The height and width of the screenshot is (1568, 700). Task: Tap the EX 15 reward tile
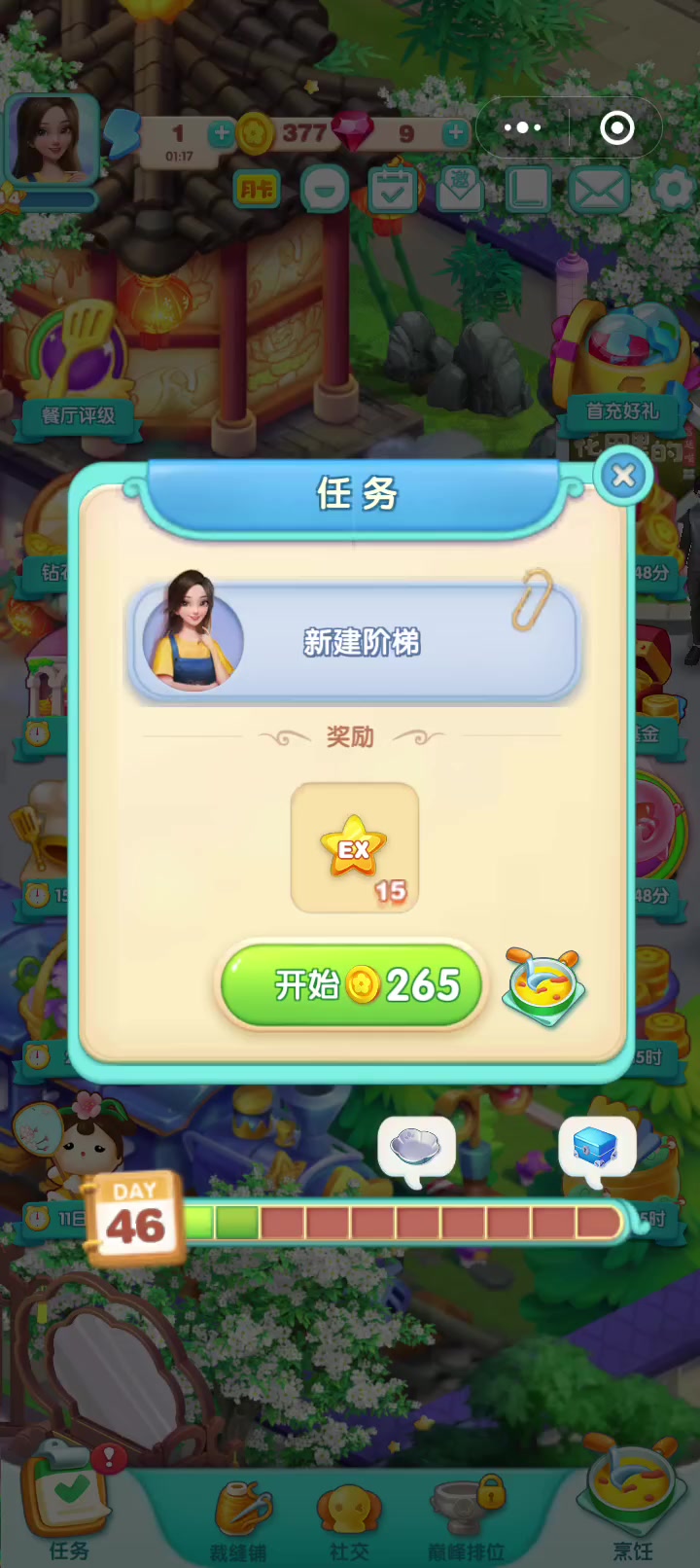(355, 848)
